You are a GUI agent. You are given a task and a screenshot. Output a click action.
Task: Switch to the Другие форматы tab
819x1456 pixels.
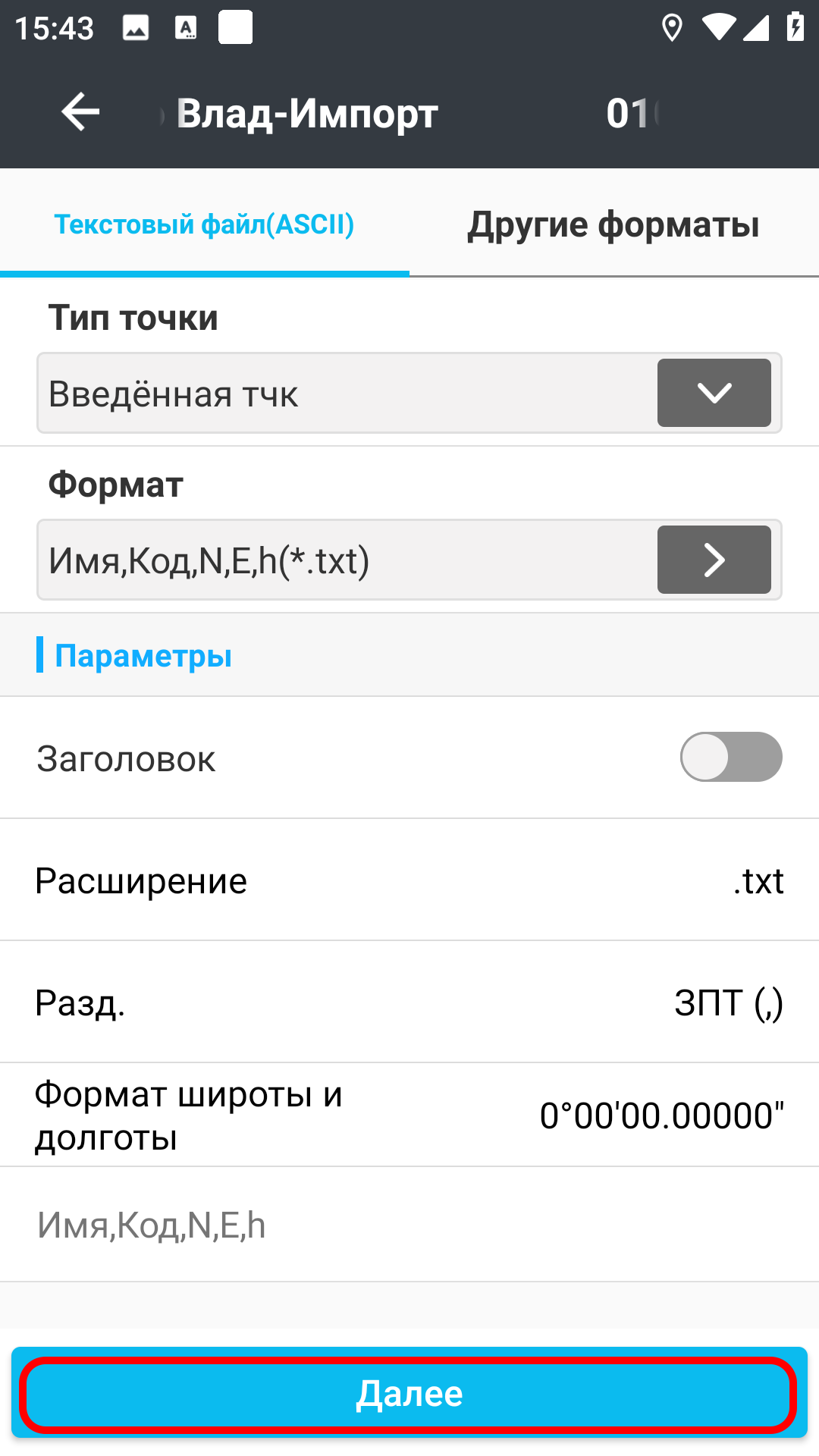coord(613,224)
